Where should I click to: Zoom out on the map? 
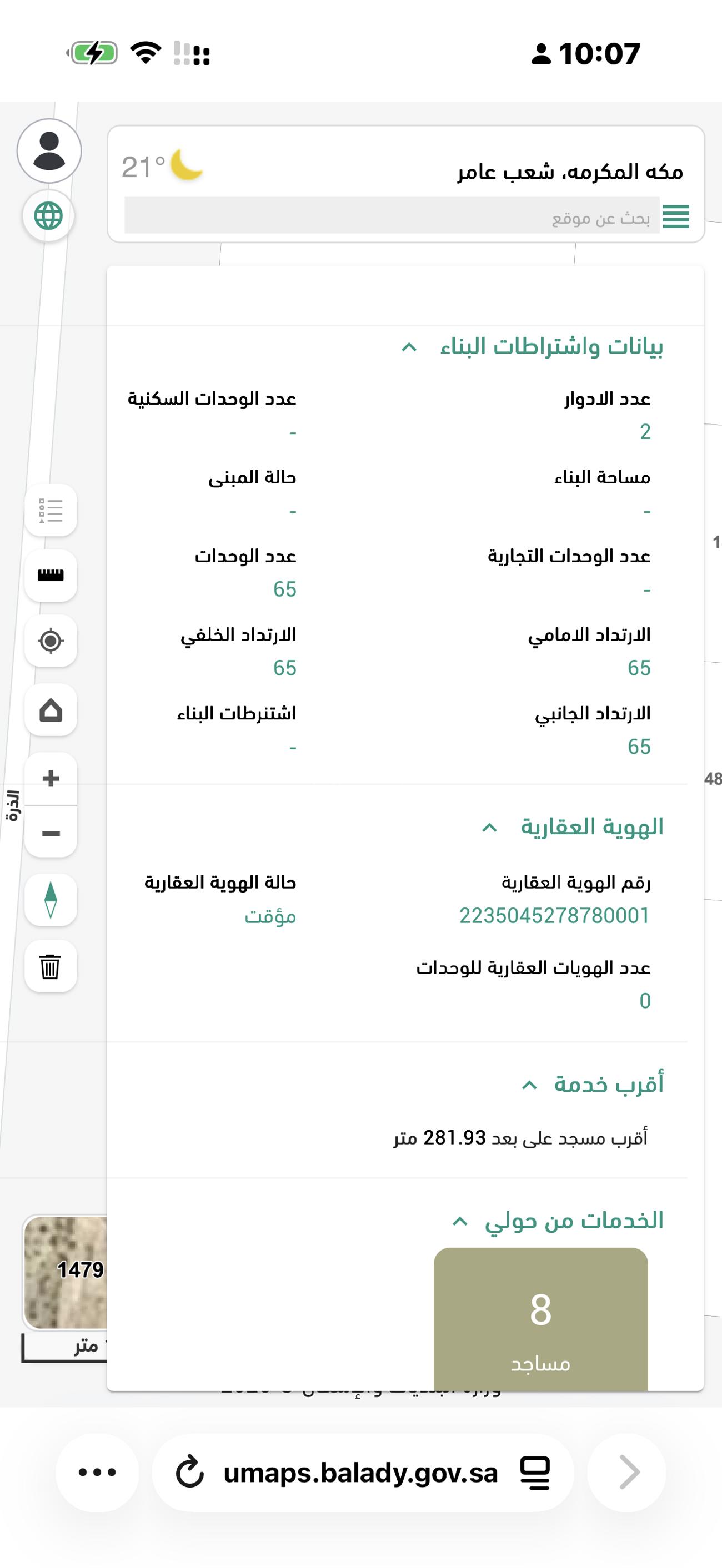(51, 833)
